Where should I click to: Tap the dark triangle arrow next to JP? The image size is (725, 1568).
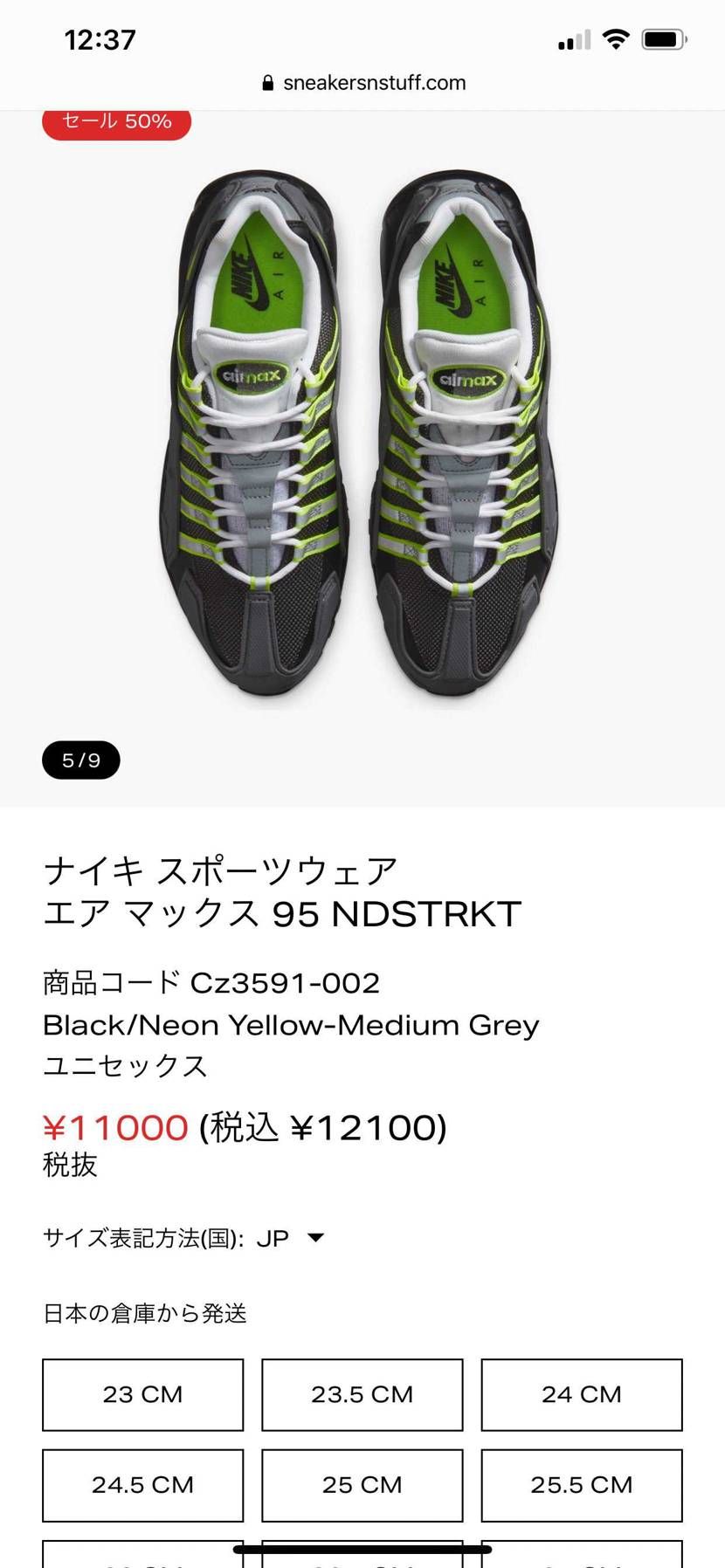[x=314, y=1237]
